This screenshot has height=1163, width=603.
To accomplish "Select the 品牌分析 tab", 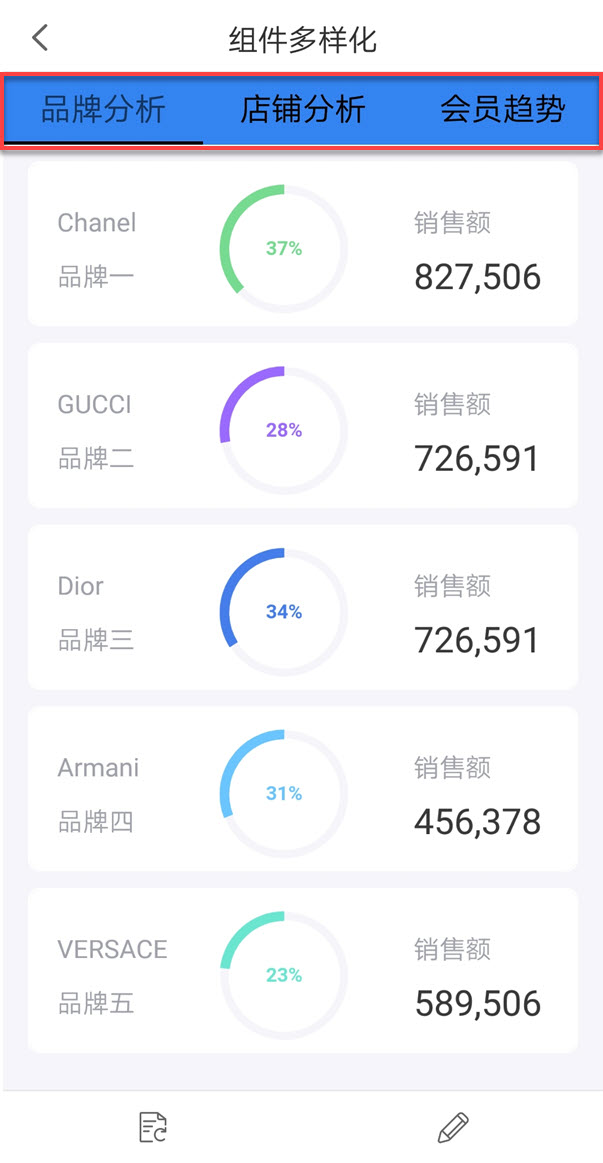I will 103,110.
